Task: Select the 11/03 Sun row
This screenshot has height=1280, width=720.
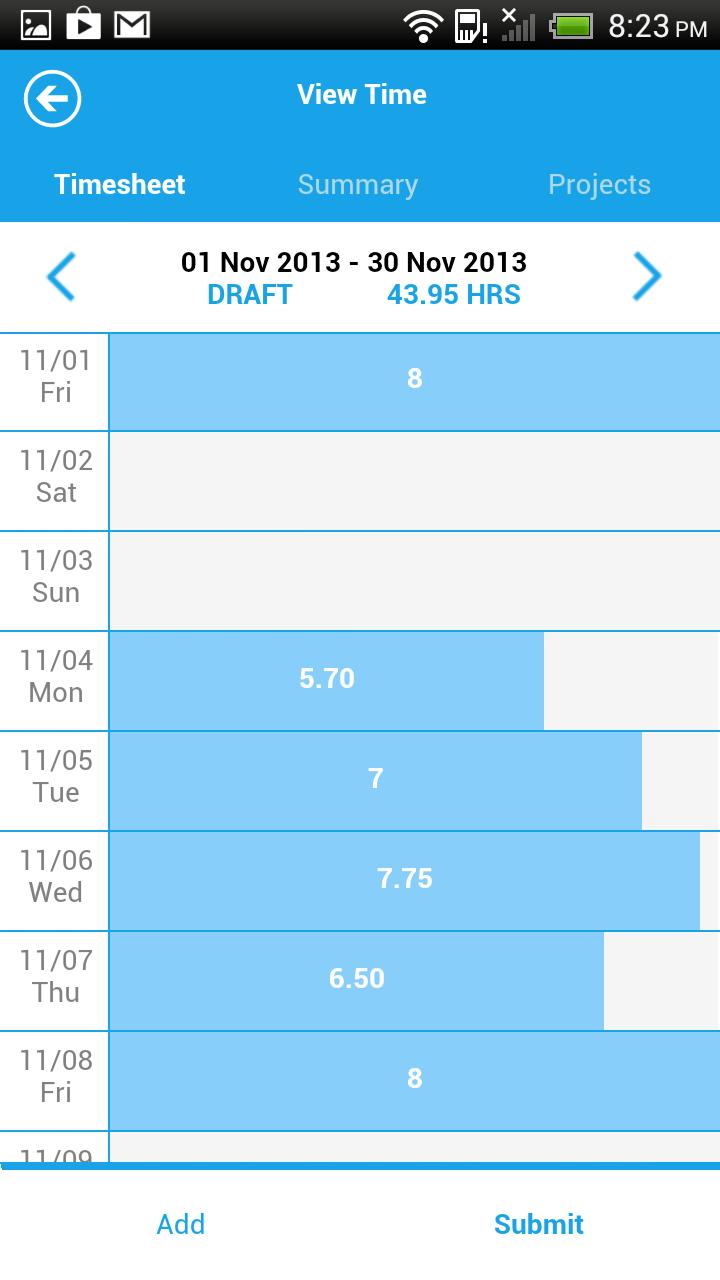Action: 414,581
